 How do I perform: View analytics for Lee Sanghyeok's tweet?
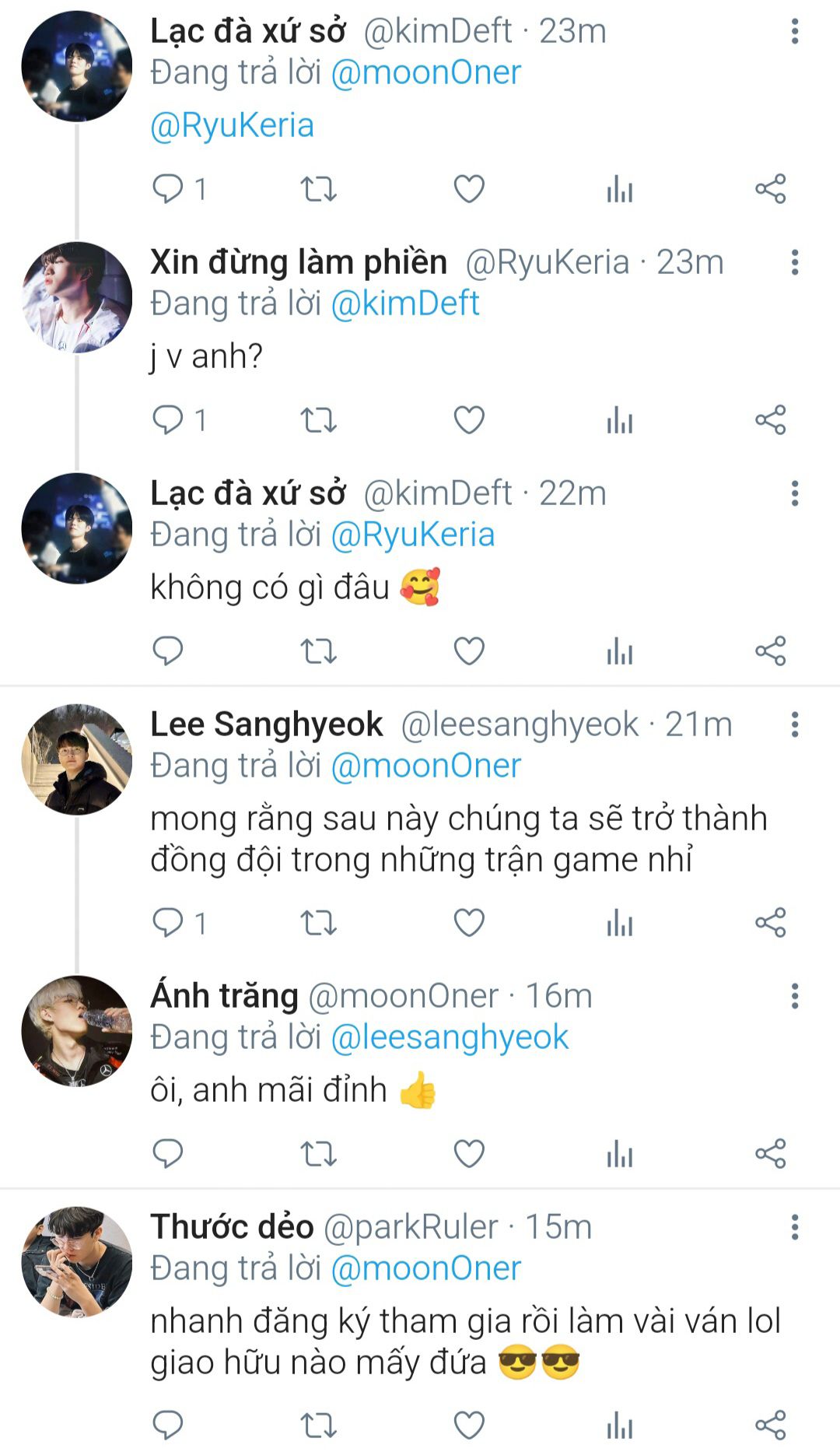point(620,923)
